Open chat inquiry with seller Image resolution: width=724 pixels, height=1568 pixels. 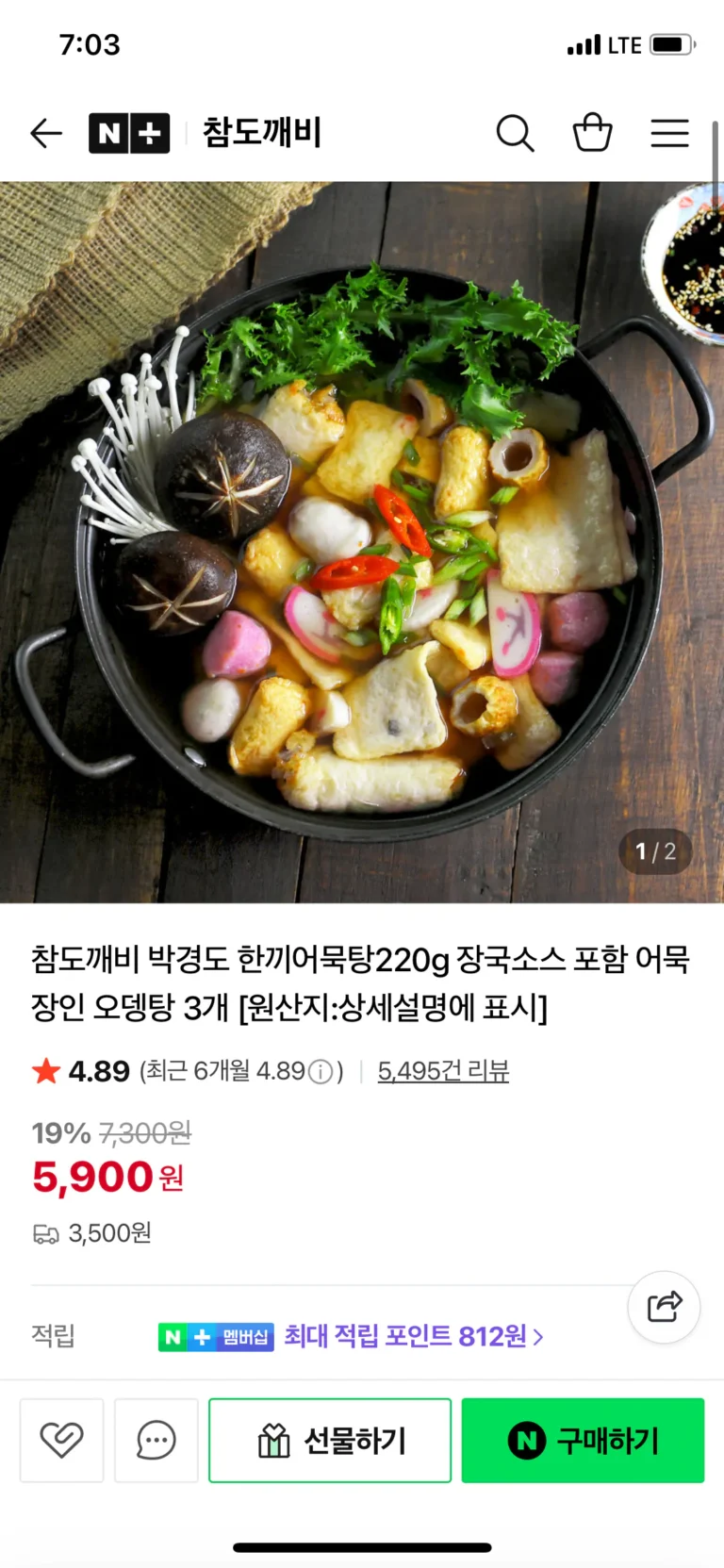click(x=156, y=1440)
